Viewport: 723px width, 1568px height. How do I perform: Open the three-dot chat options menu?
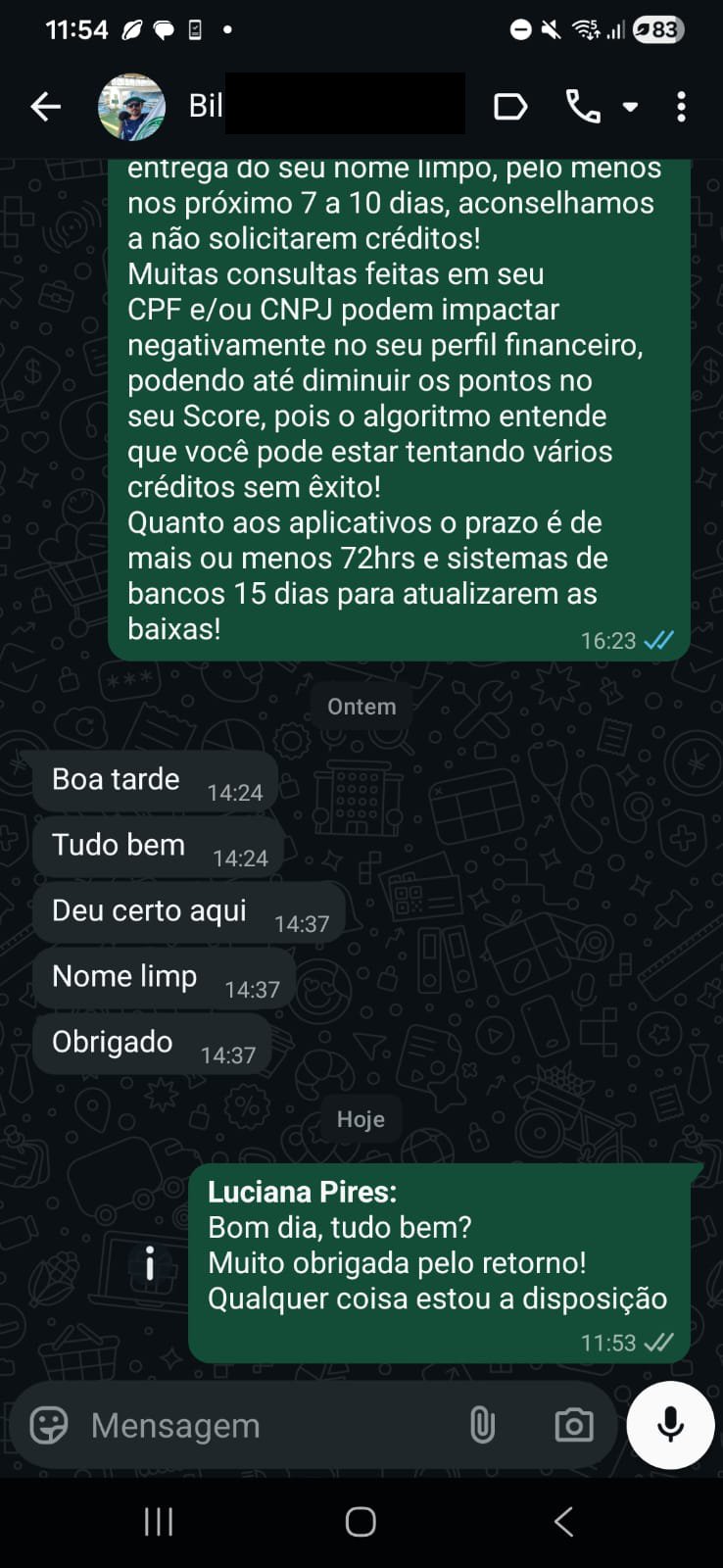pyautogui.click(x=680, y=106)
